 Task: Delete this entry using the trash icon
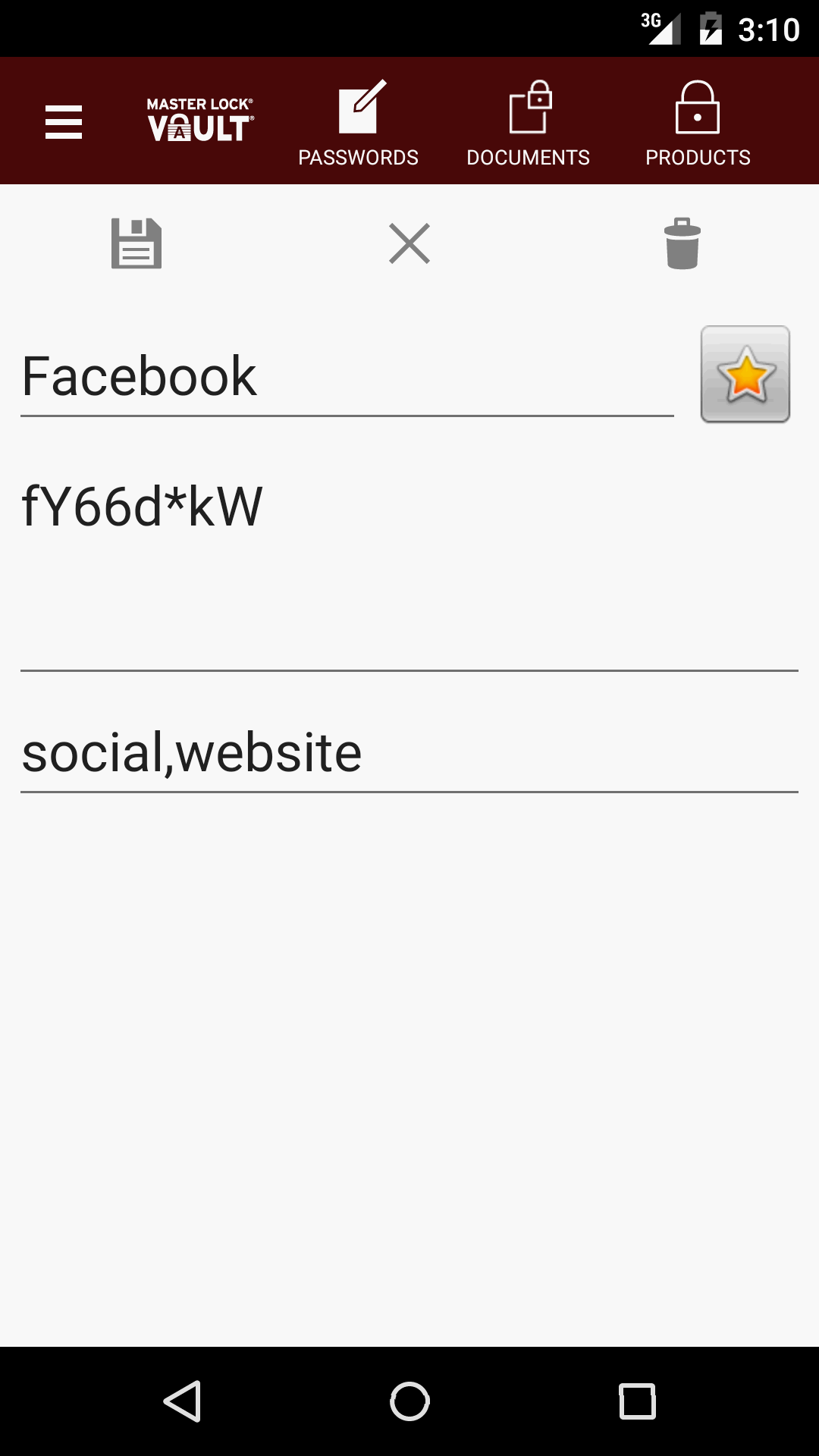click(x=682, y=243)
